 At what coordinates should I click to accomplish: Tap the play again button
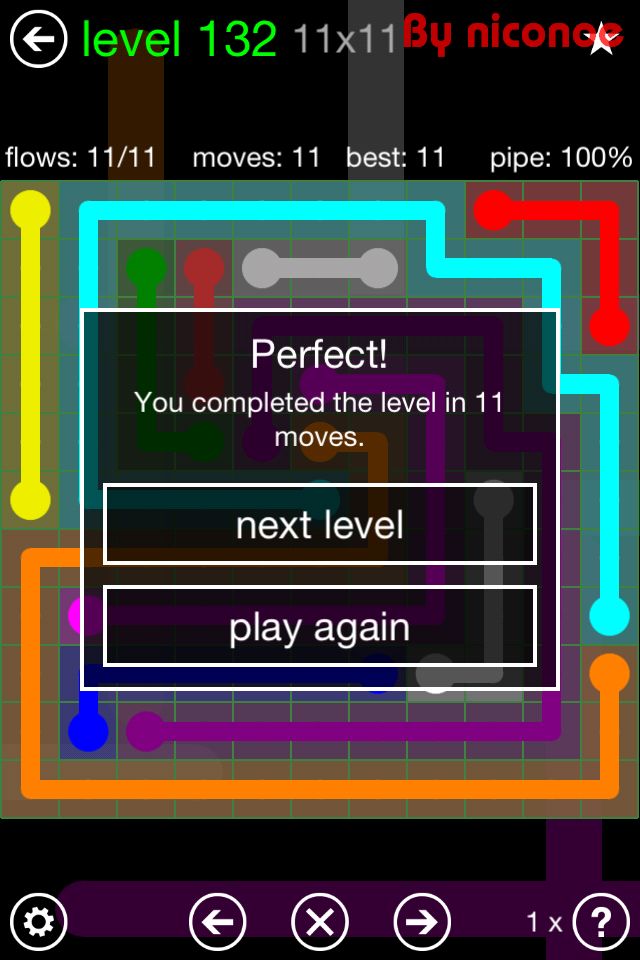click(320, 627)
